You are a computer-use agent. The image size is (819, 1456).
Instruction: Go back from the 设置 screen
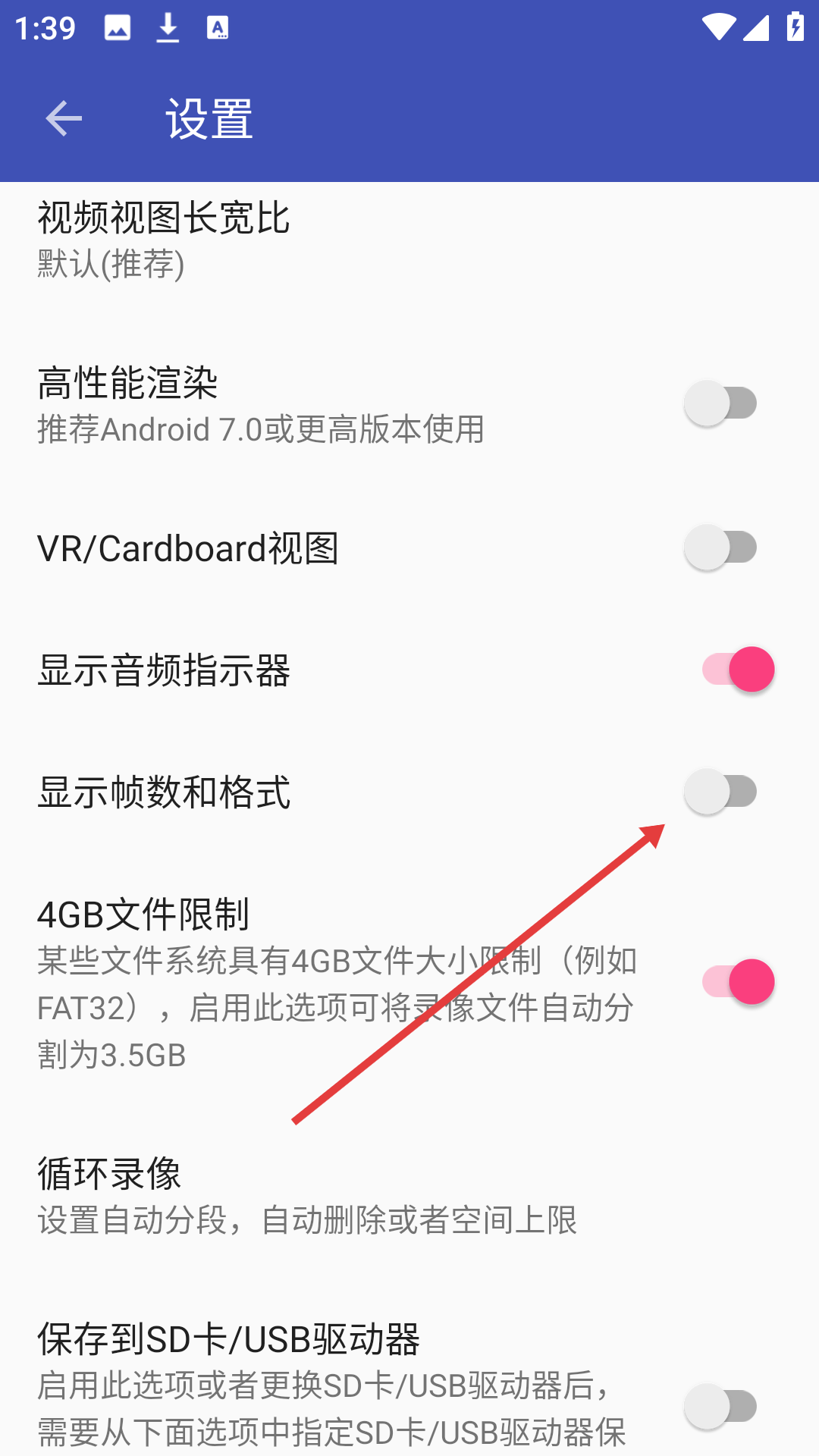(64, 119)
